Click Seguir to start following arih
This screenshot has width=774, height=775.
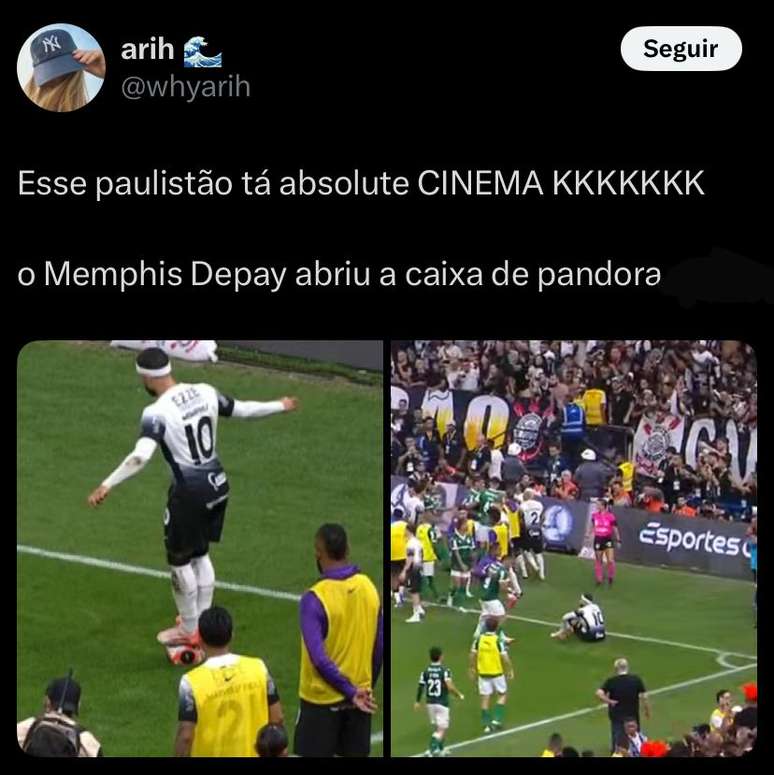click(681, 47)
